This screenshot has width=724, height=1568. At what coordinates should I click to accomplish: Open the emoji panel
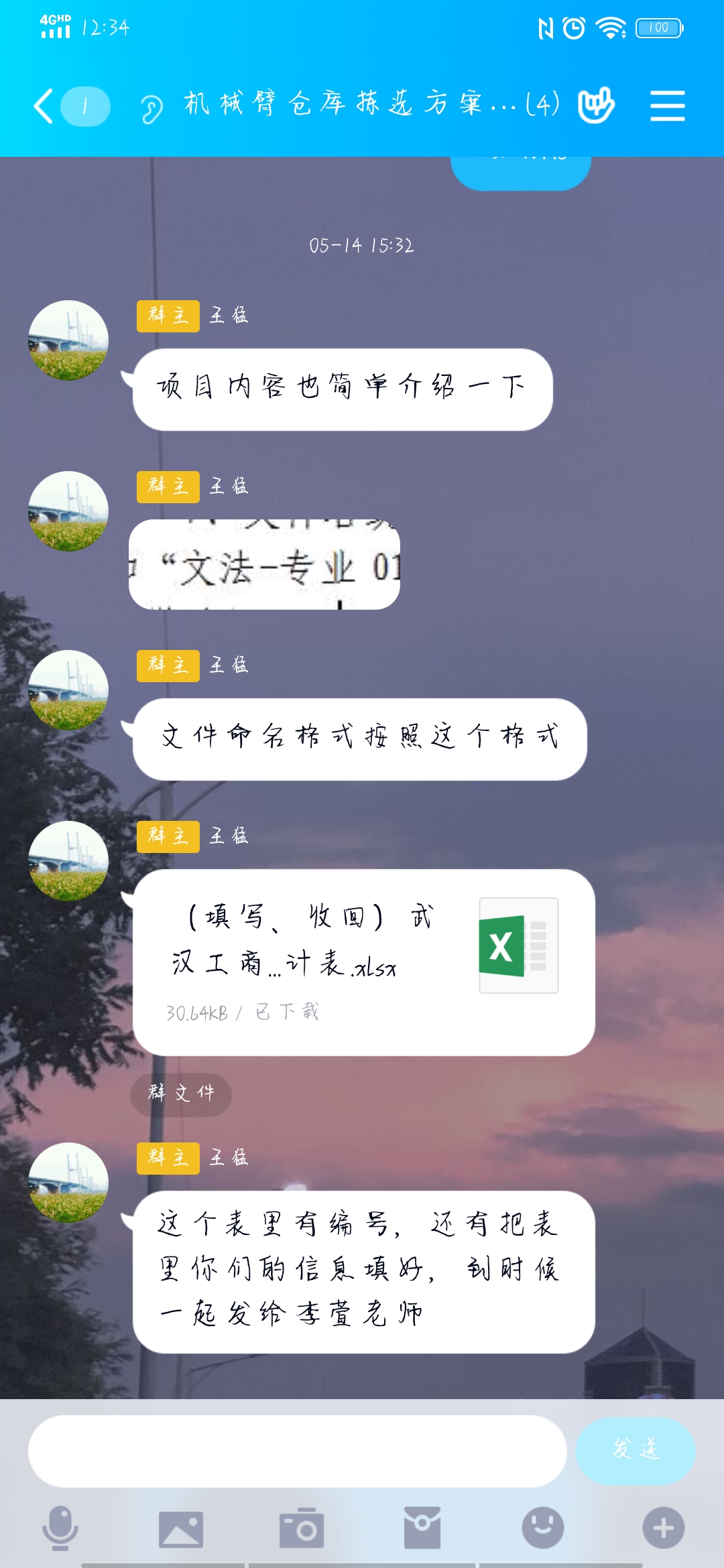click(543, 1528)
